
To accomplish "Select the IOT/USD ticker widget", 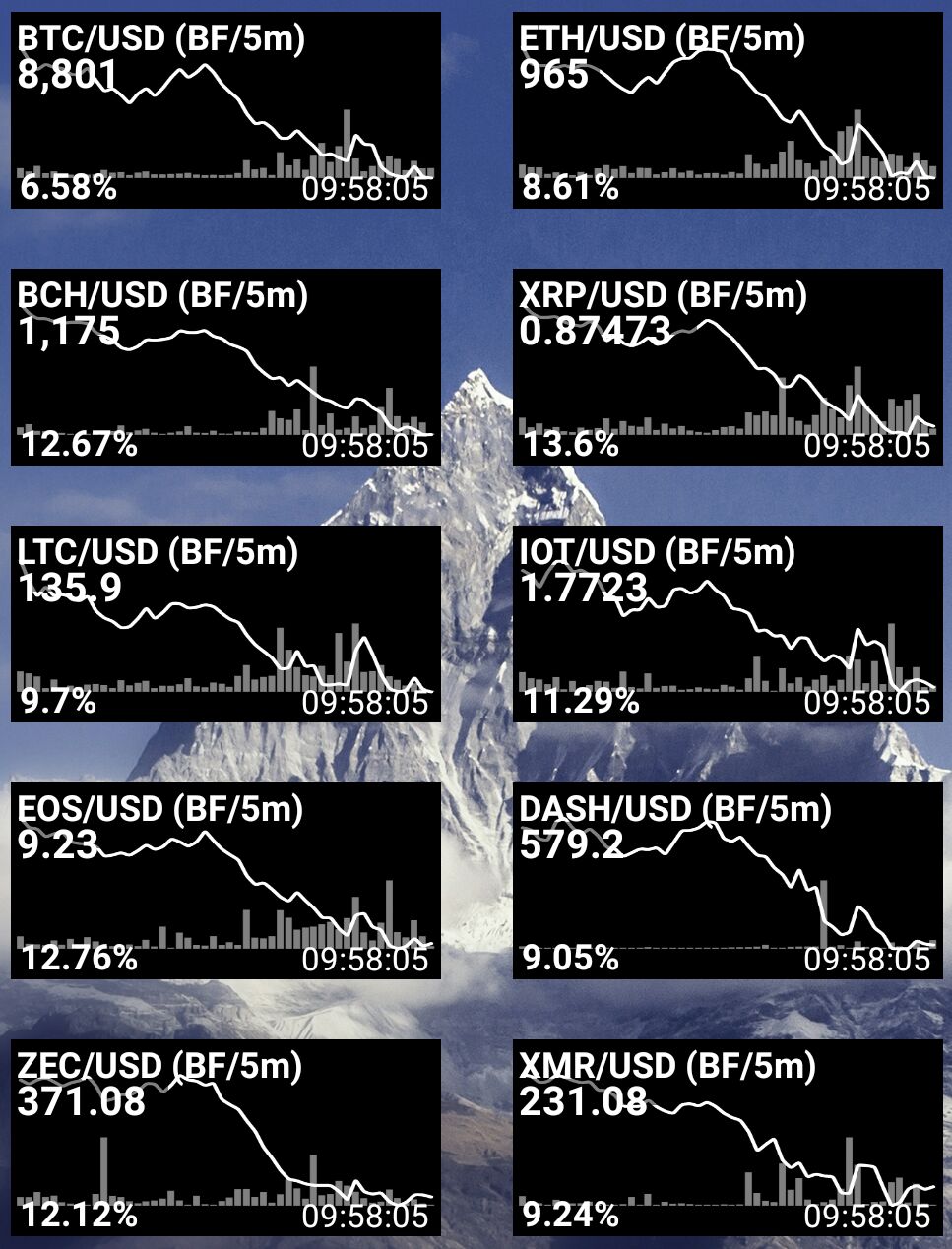I will [x=726, y=624].
